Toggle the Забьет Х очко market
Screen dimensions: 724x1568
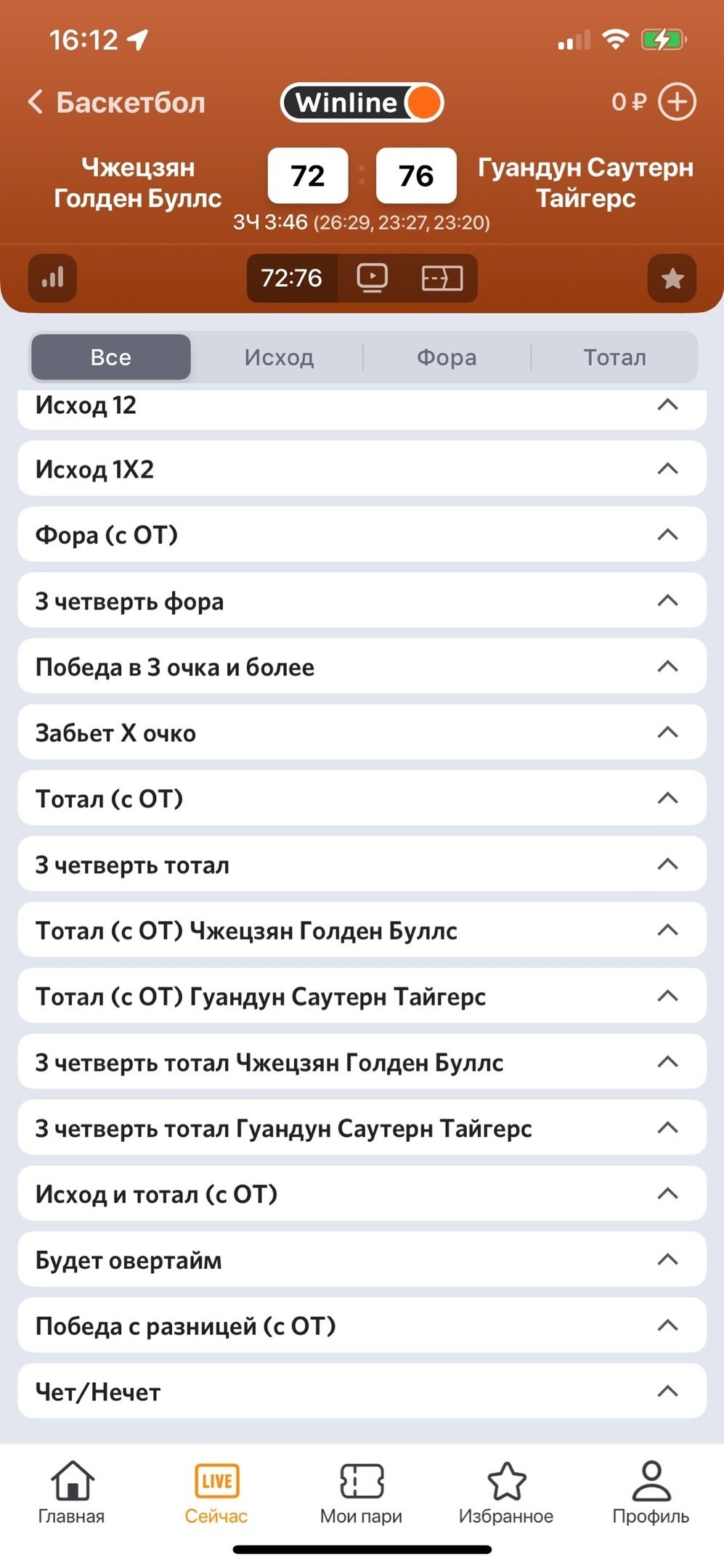667,732
